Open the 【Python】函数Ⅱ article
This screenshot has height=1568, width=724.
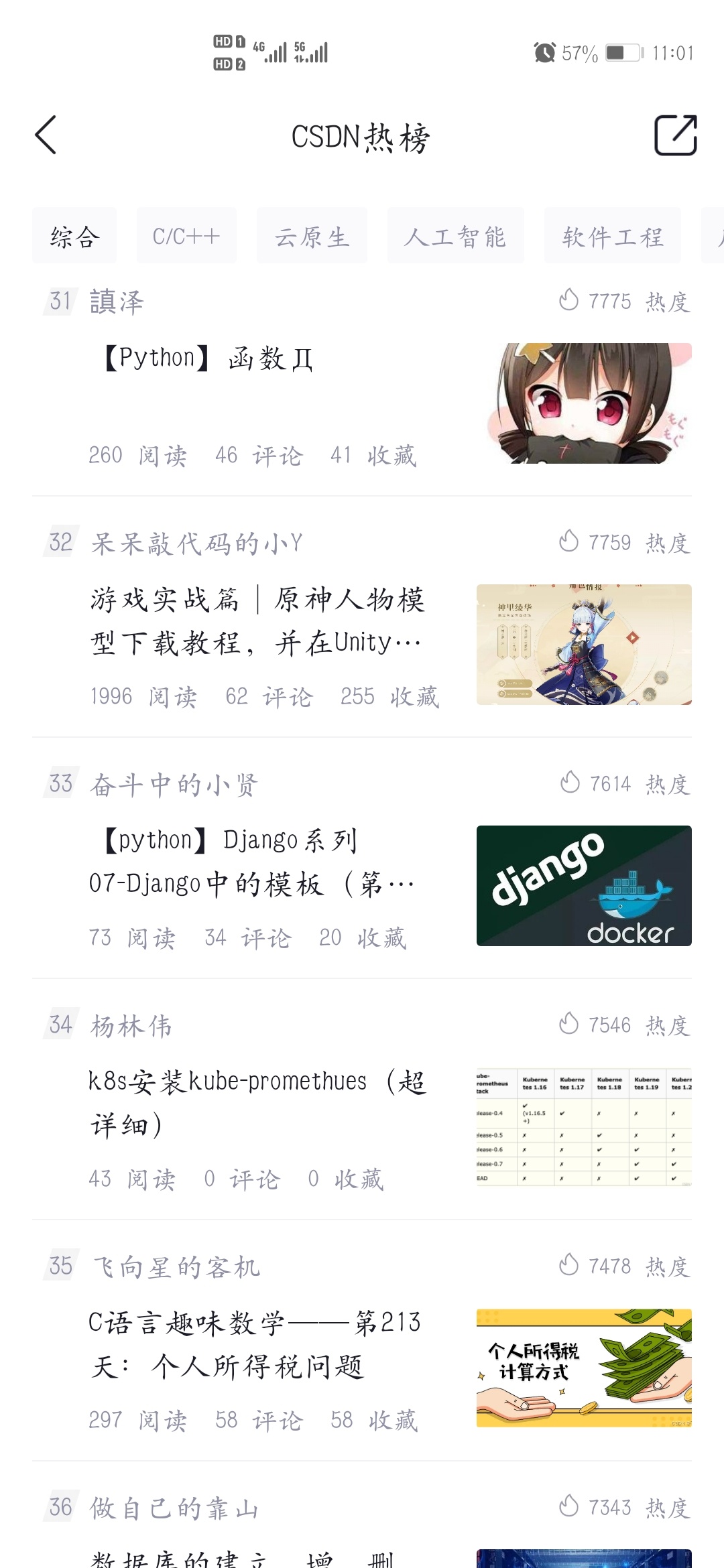pos(209,359)
